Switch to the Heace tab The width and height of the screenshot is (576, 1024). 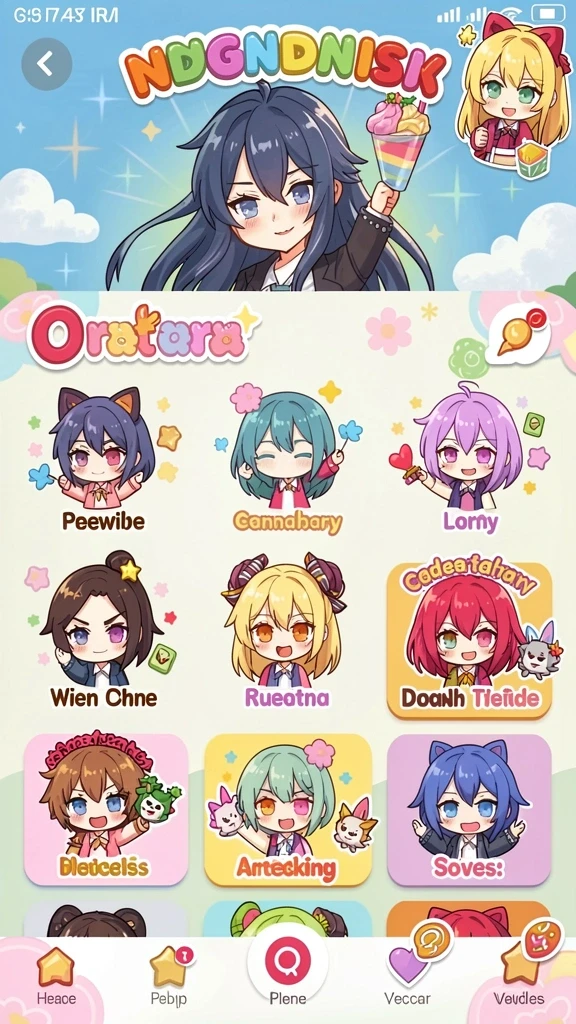click(56, 977)
